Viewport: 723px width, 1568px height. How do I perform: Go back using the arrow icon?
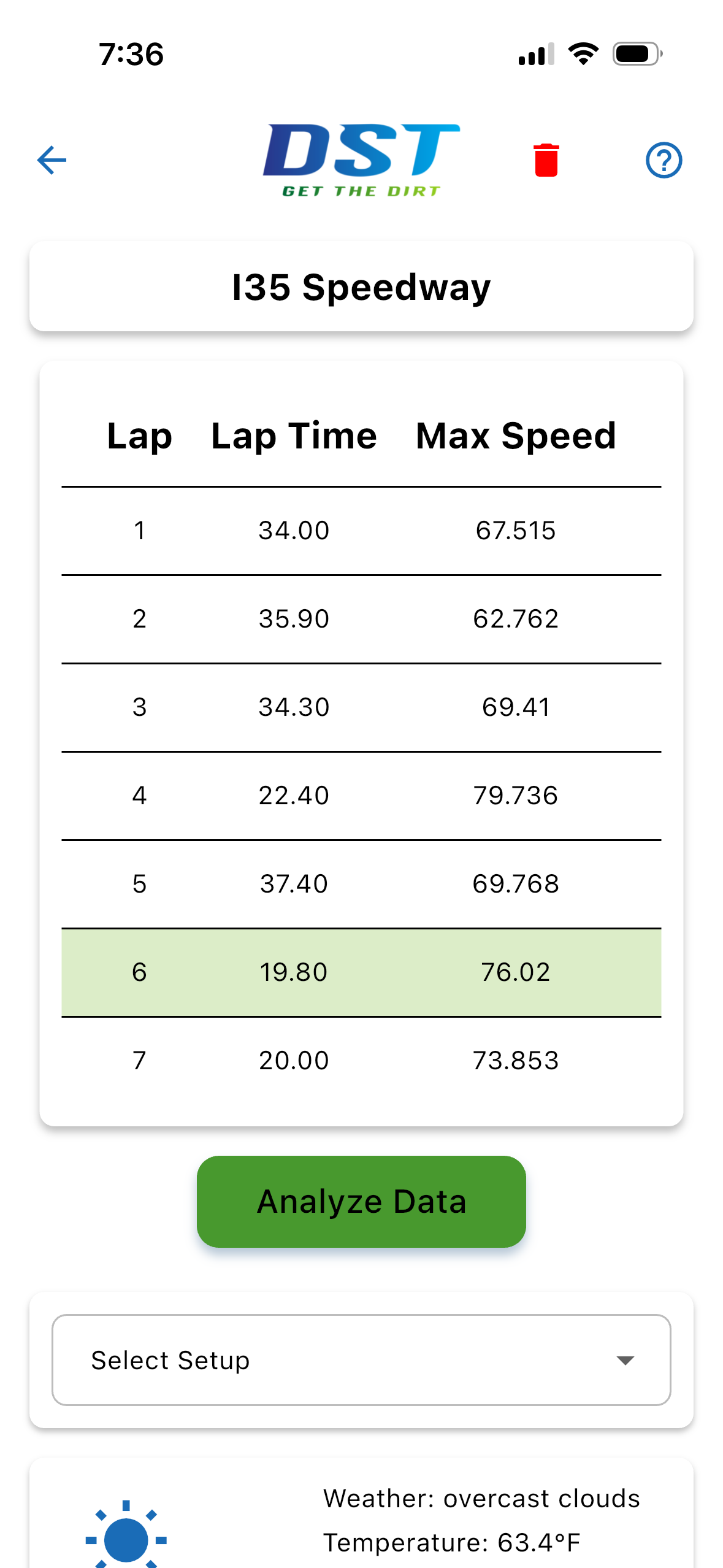52,160
